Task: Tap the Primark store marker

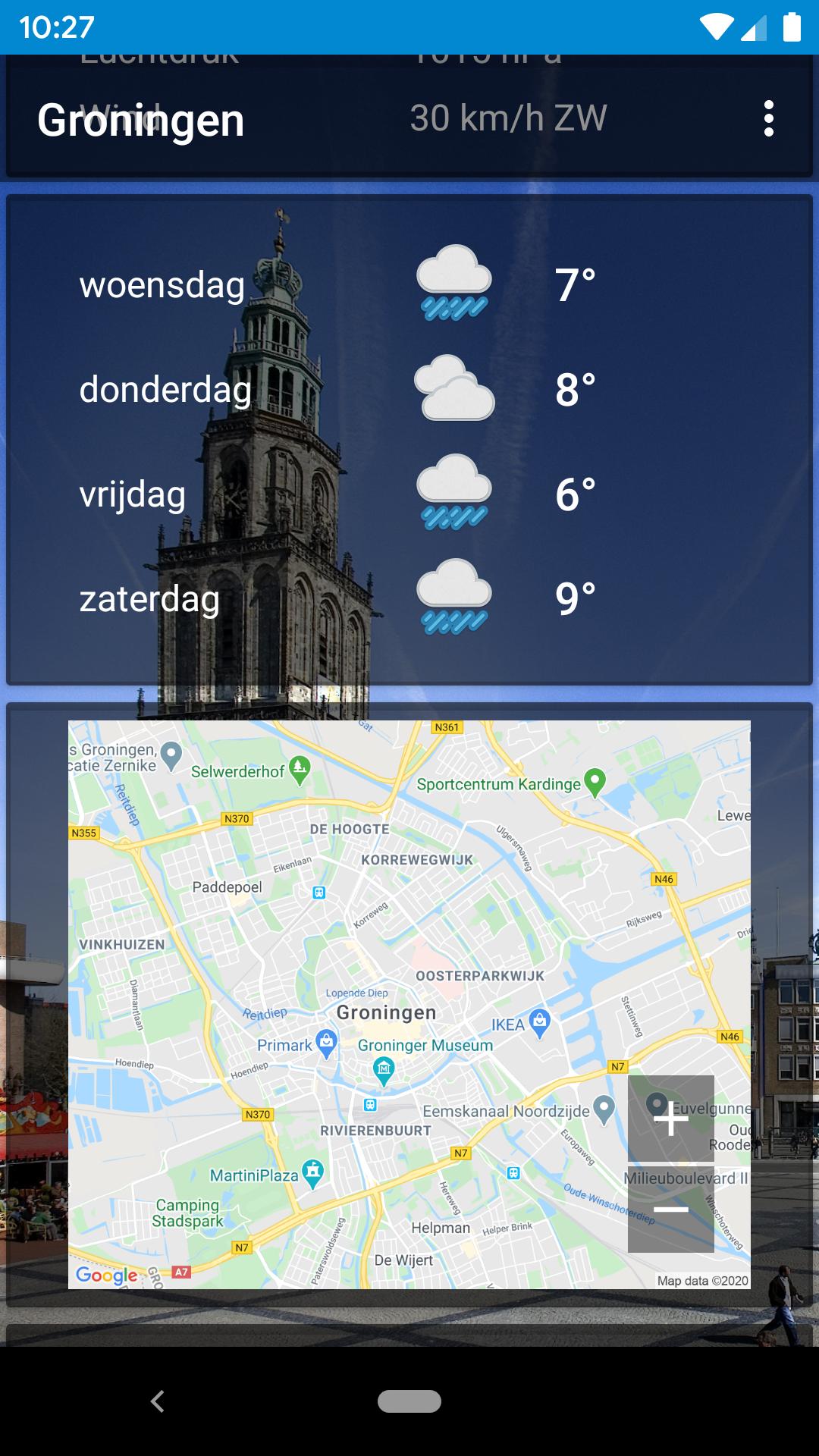Action: click(x=326, y=1040)
